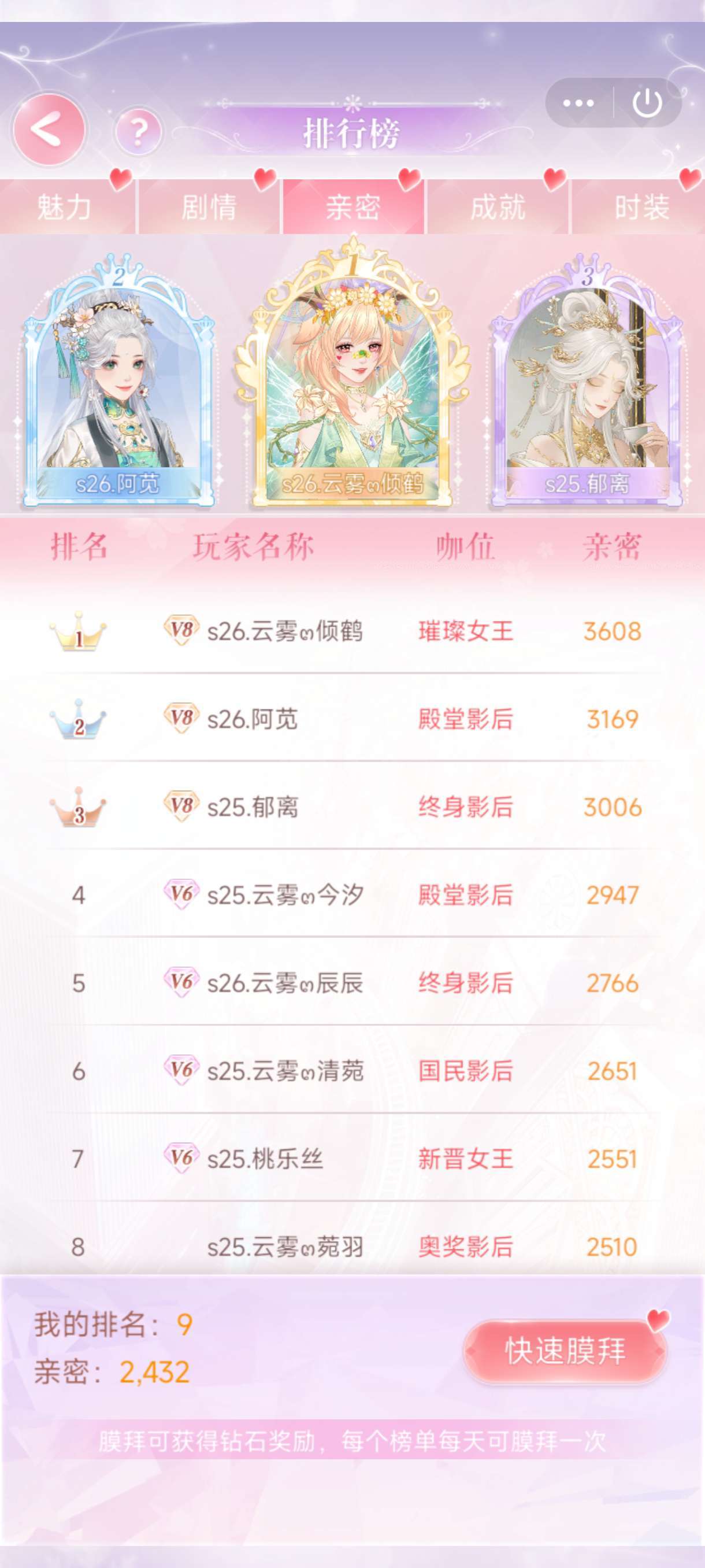Switch to the 时装 ranking tab
The width and height of the screenshot is (705, 1568).
[x=639, y=207]
